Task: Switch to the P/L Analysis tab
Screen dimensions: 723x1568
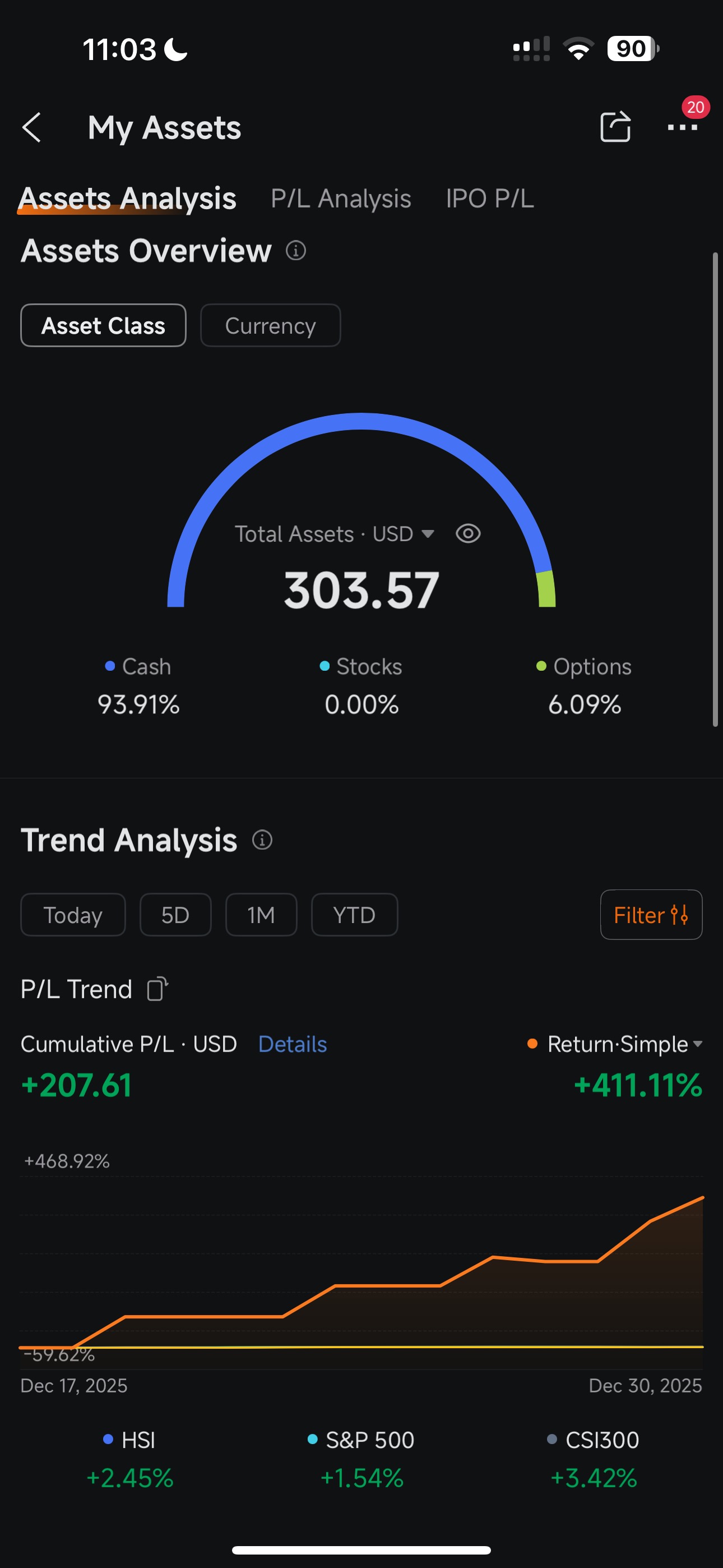Action: [x=341, y=199]
